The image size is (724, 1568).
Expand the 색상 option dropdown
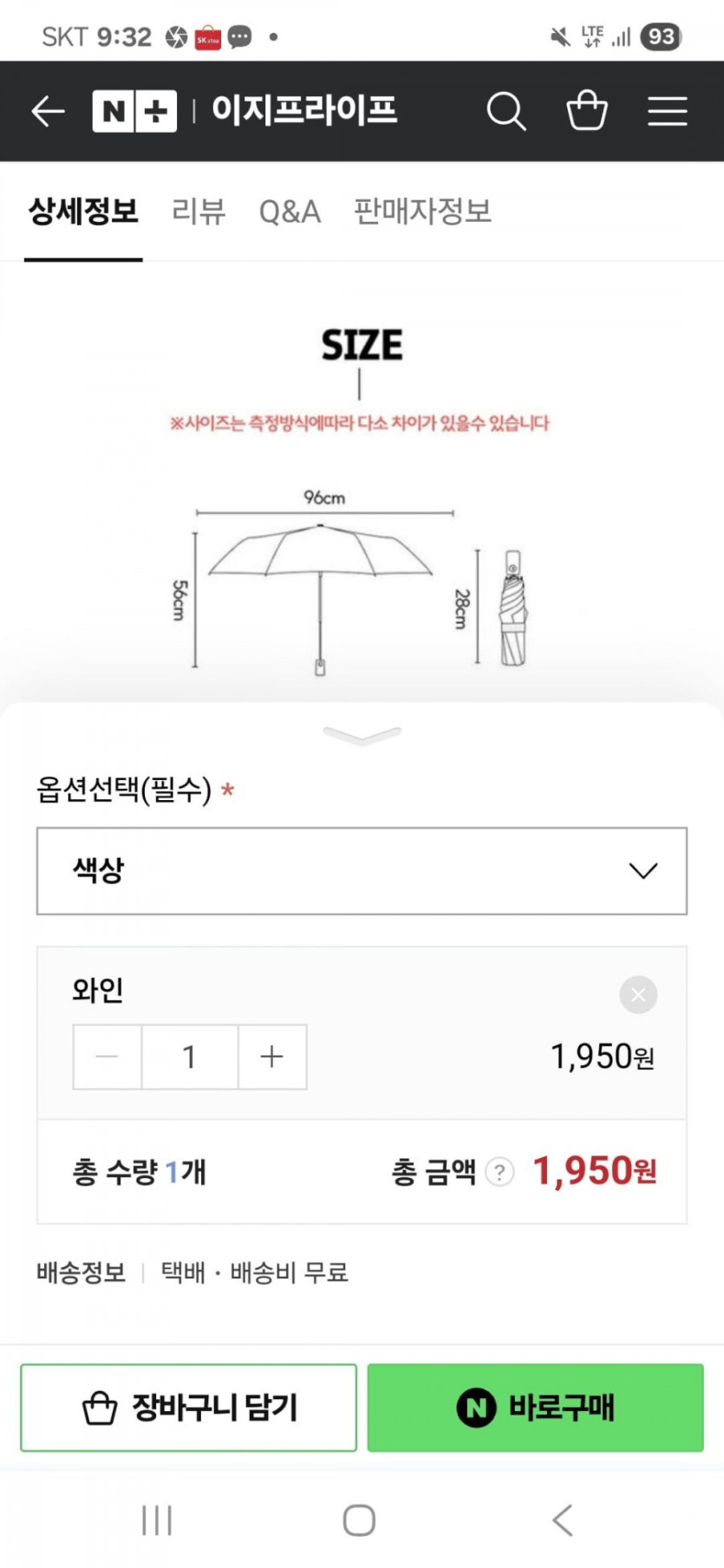point(362,870)
